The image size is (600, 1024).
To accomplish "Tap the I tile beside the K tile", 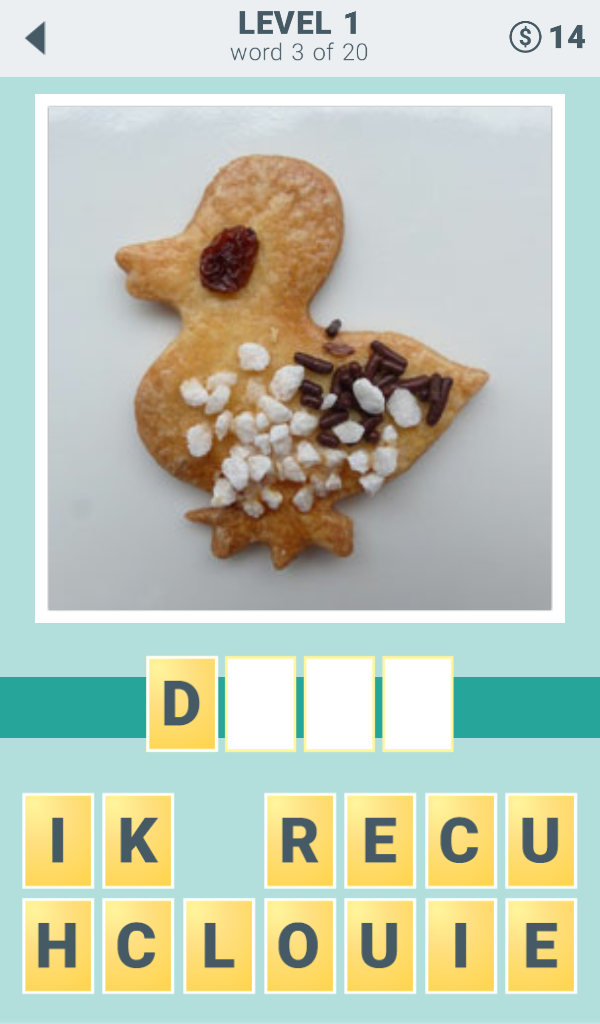I will coord(58,841).
